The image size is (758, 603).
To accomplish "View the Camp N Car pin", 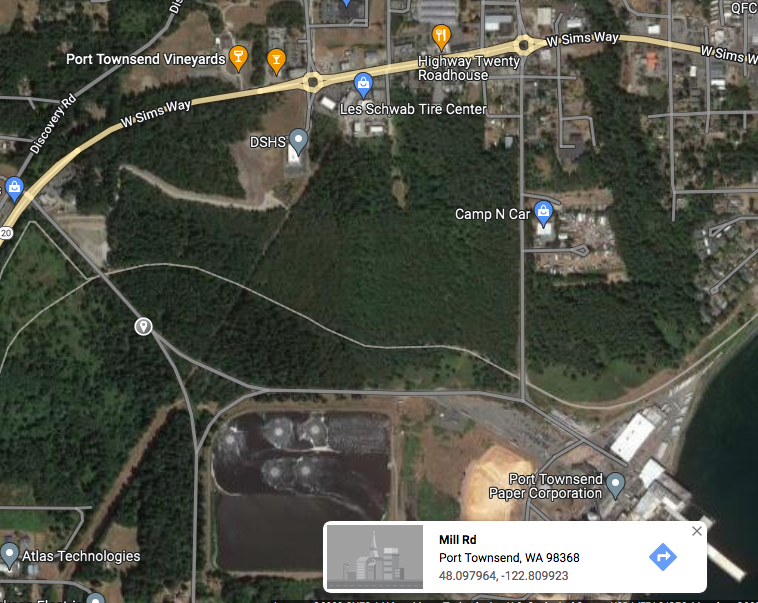I will click(x=543, y=212).
